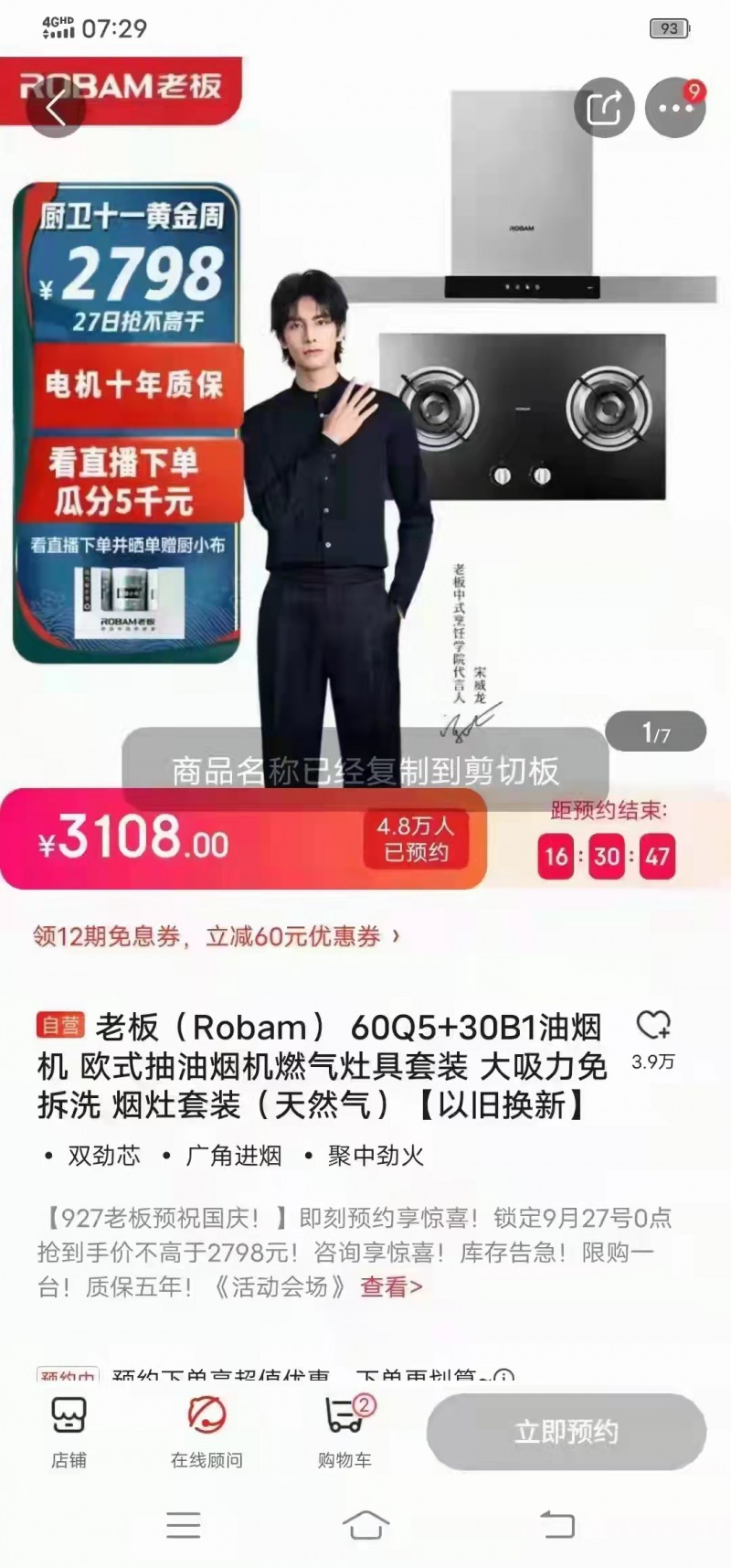The image size is (731, 1568).
Task: Tap the 立即预约 reserve button
Action: click(x=567, y=1432)
